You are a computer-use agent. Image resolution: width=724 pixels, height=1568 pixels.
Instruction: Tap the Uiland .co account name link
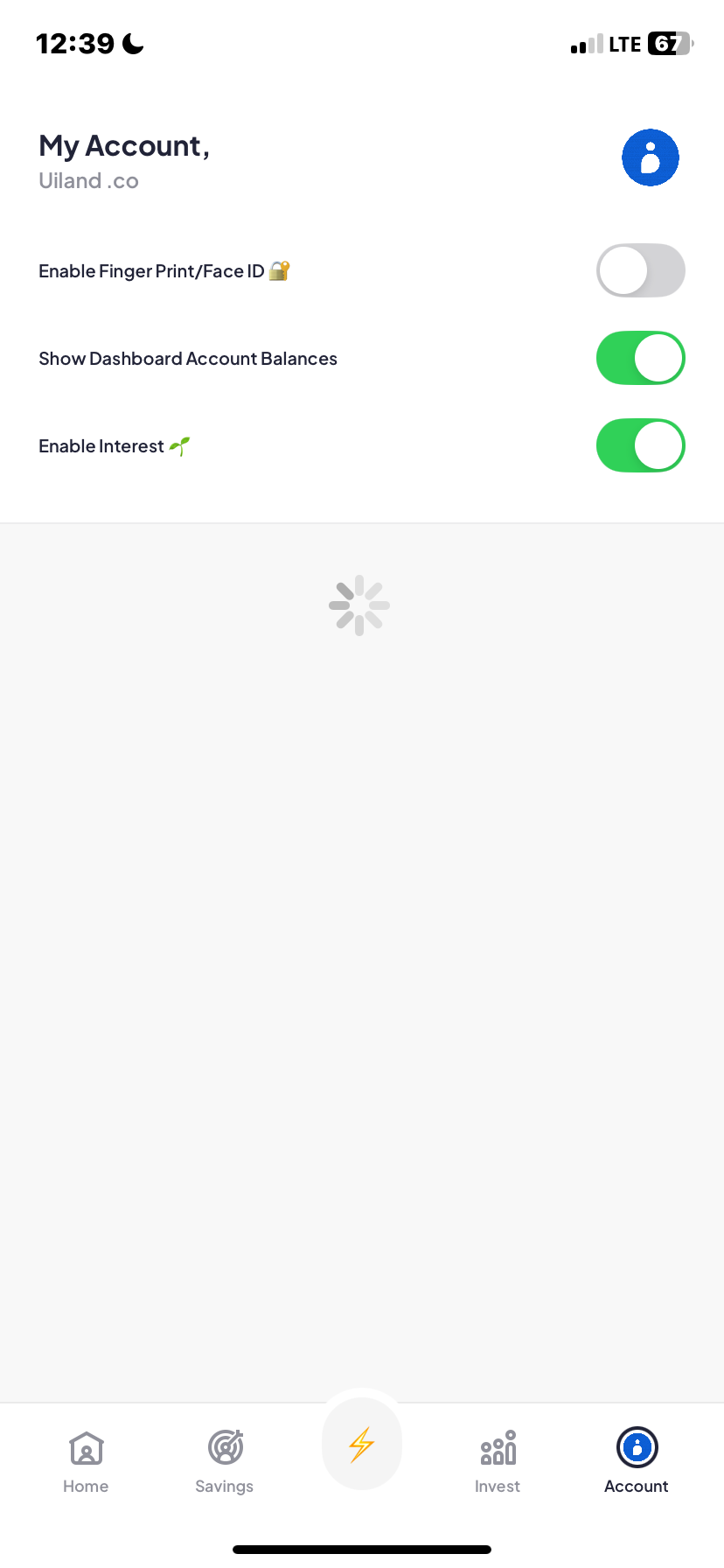88,180
